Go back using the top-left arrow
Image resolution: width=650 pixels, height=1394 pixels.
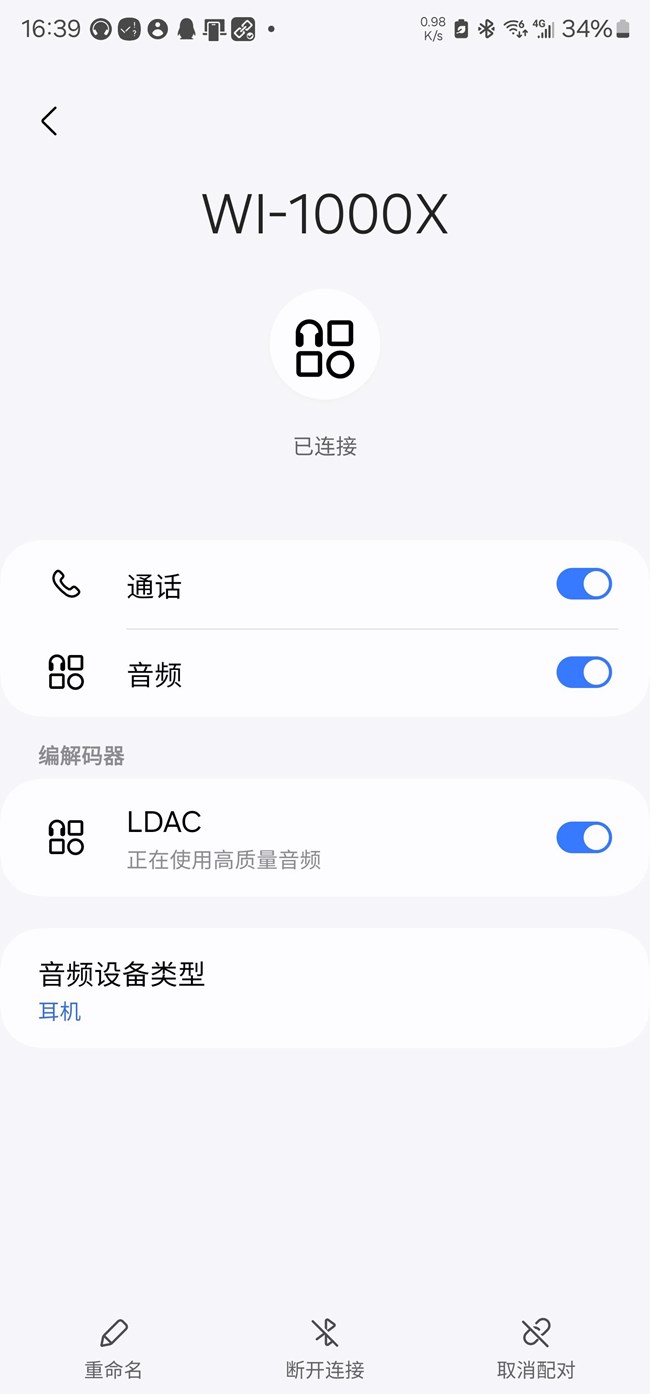click(x=48, y=121)
